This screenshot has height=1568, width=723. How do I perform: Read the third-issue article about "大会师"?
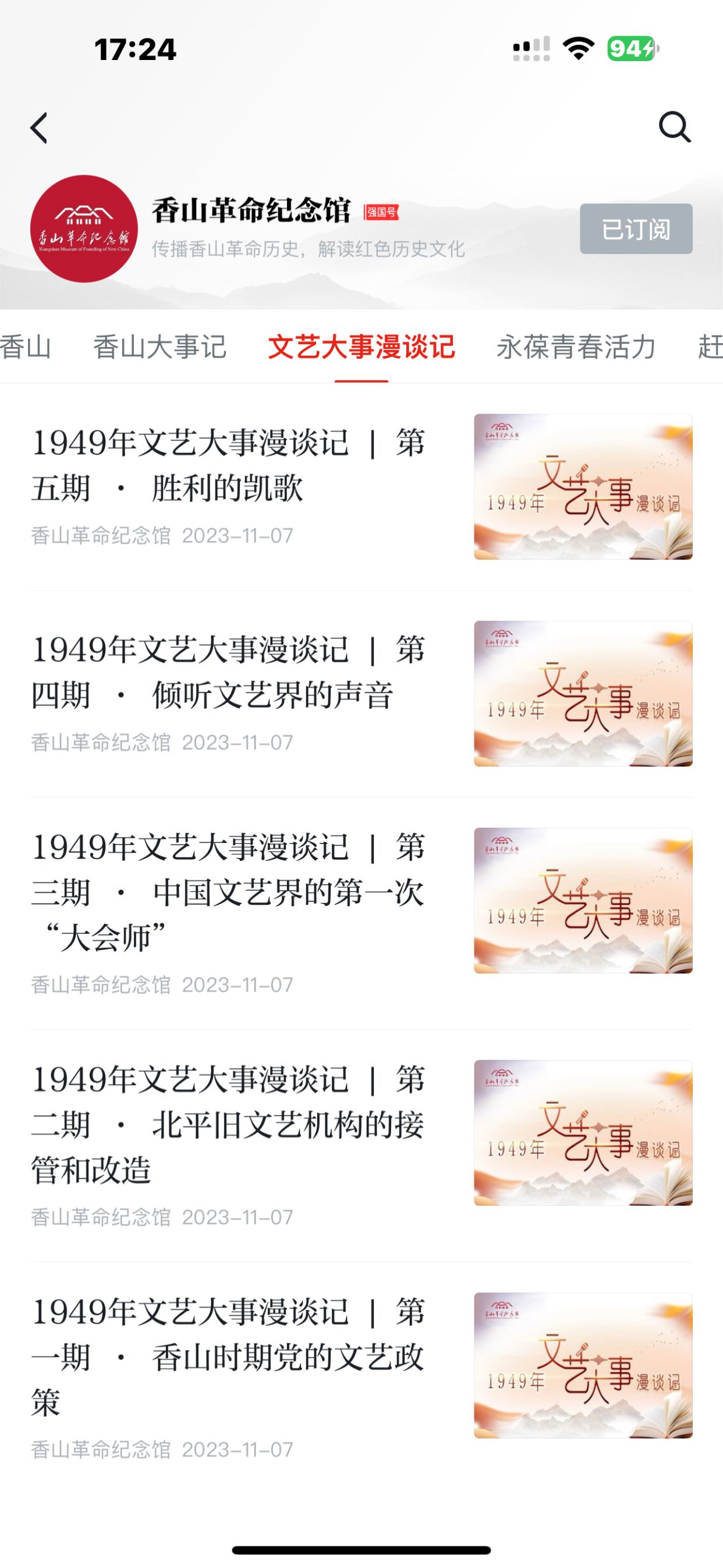(x=228, y=892)
